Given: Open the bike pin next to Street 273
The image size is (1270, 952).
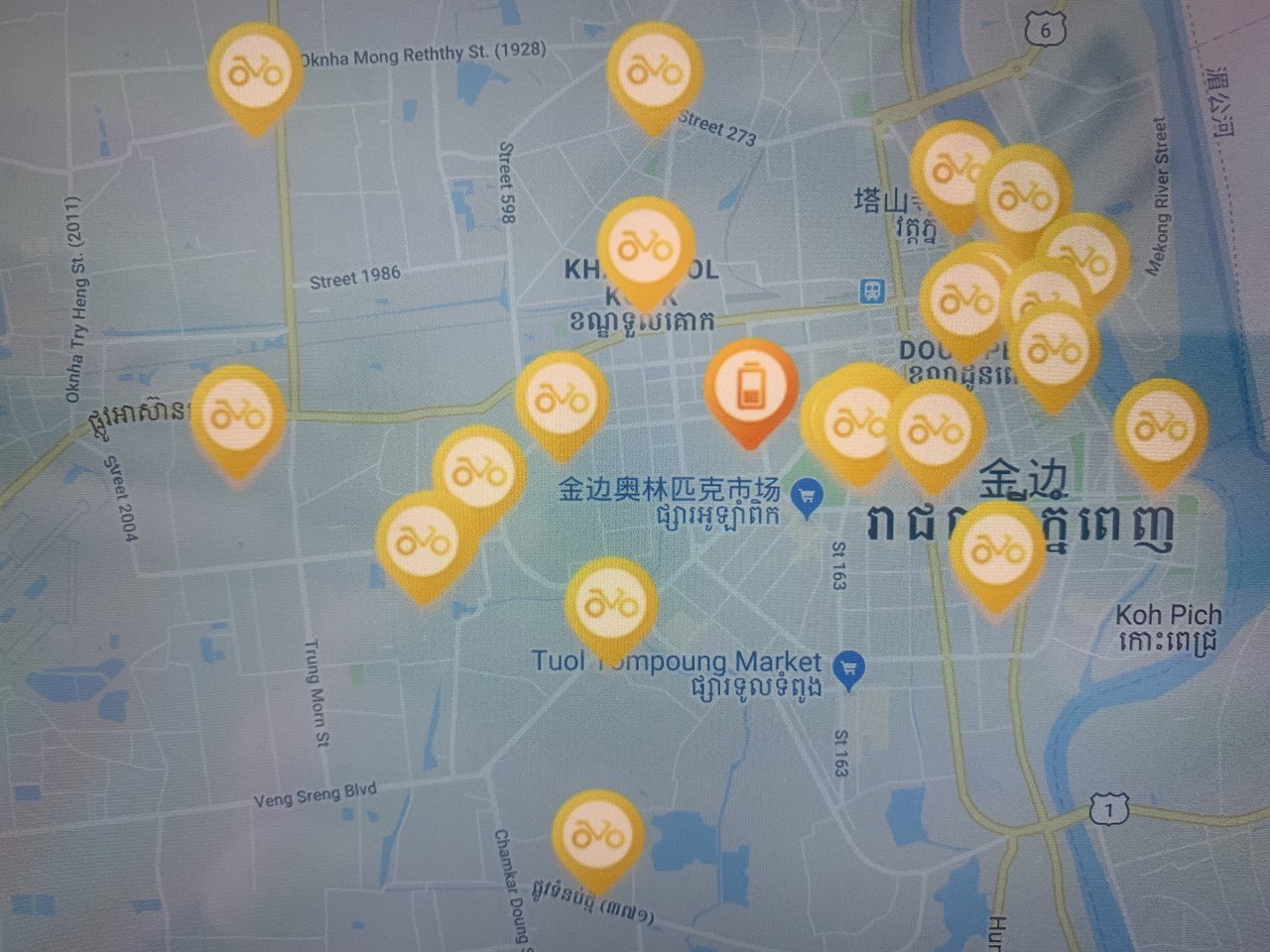Looking at the screenshot, I should point(655,70).
